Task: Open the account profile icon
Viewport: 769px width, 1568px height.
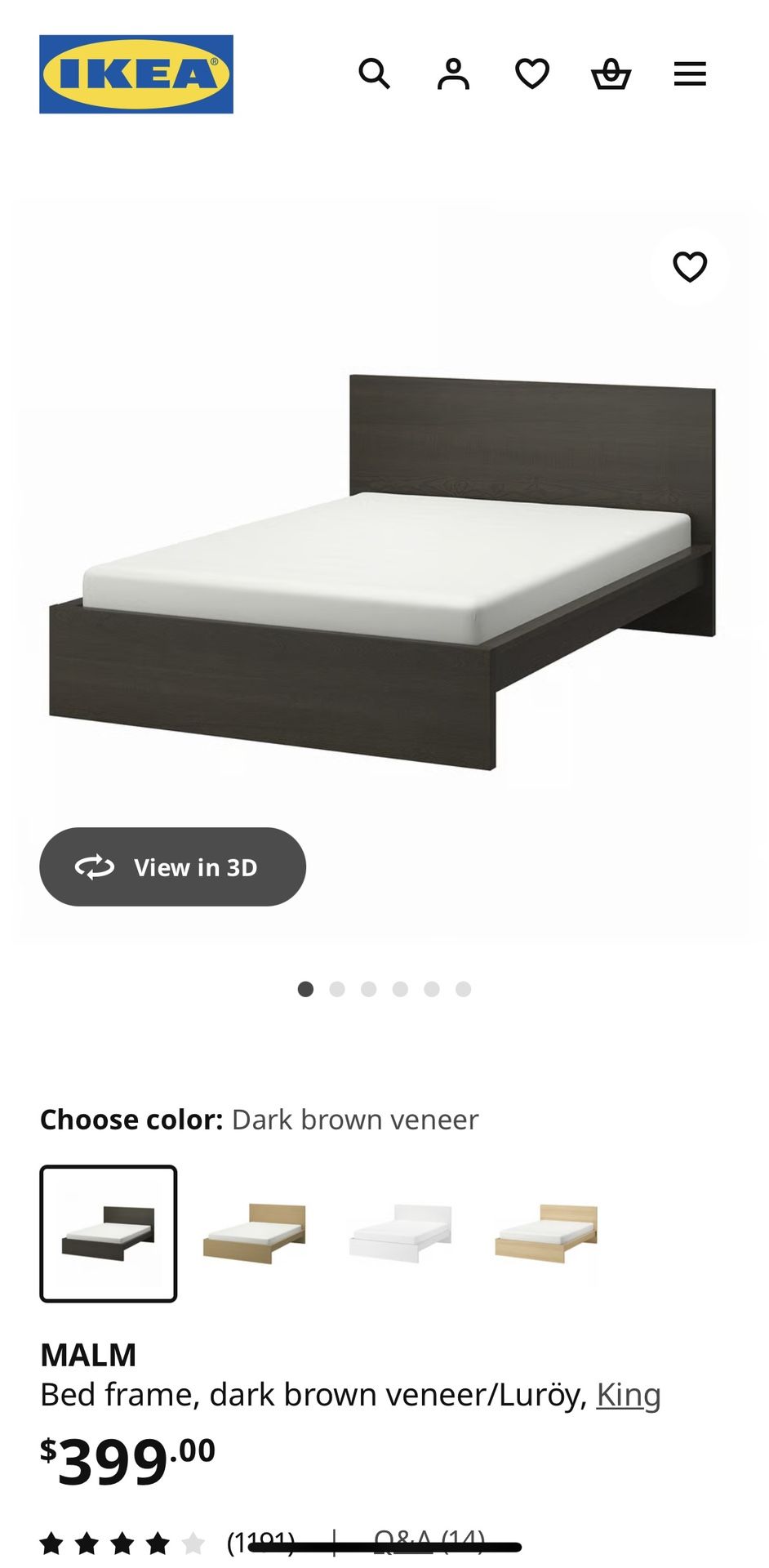Action: point(454,74)
